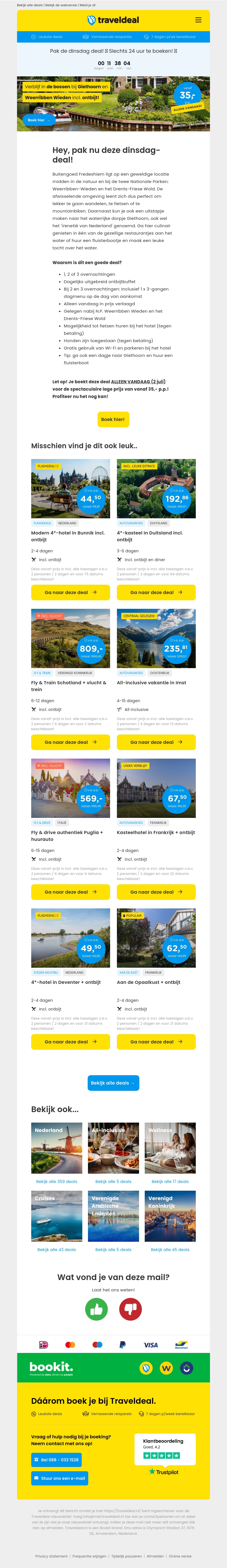Give the mail a thumbs down

pos(130,1309)
